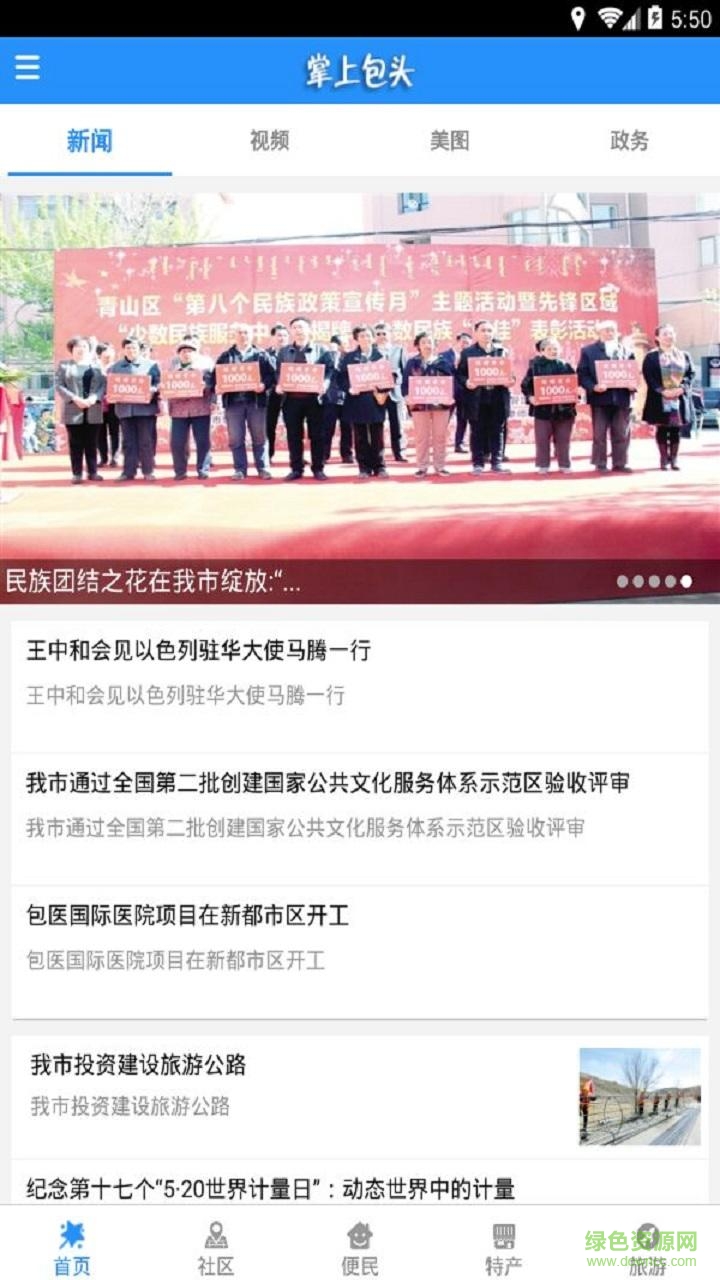Image resolution: width=720 pixels, height=1280 pixels.
Task: Switch to the 视频 tab
Action: click(x=269, y=141)
